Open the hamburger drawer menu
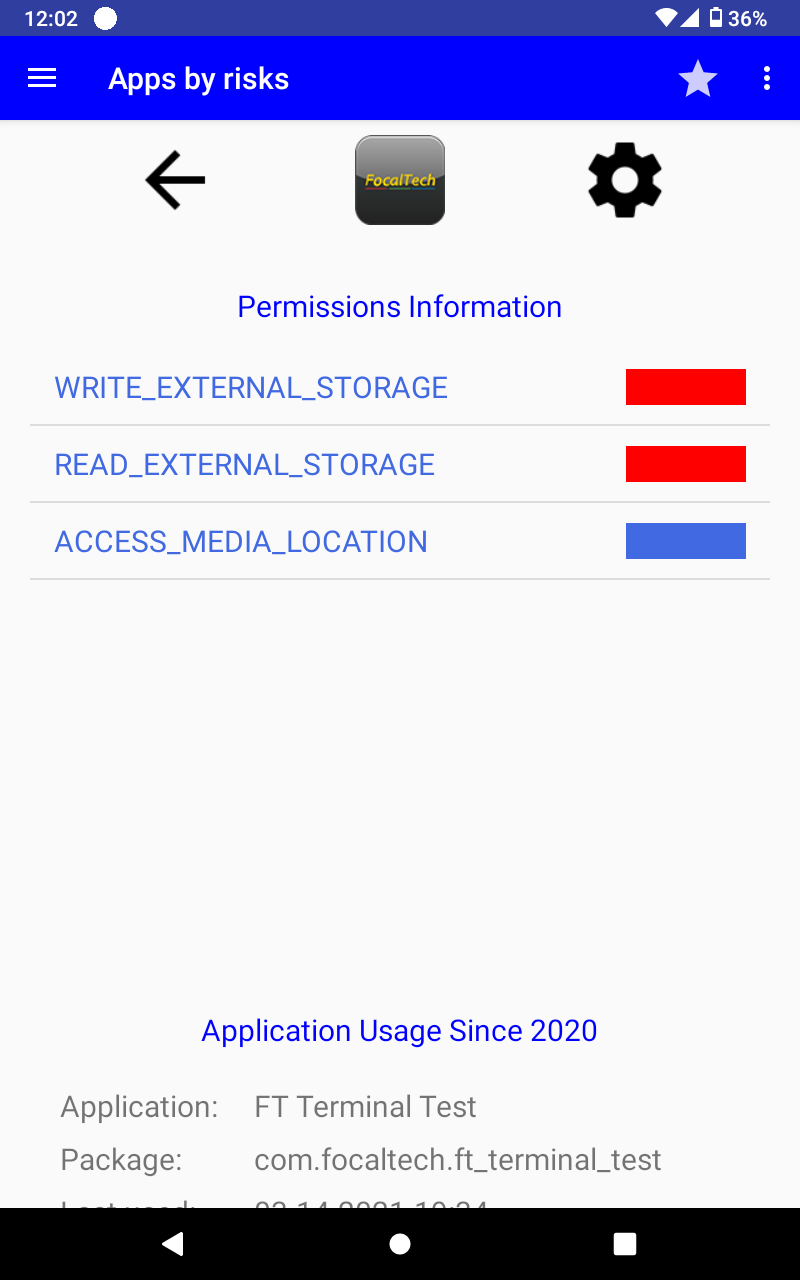 click(x=42, y=79)
